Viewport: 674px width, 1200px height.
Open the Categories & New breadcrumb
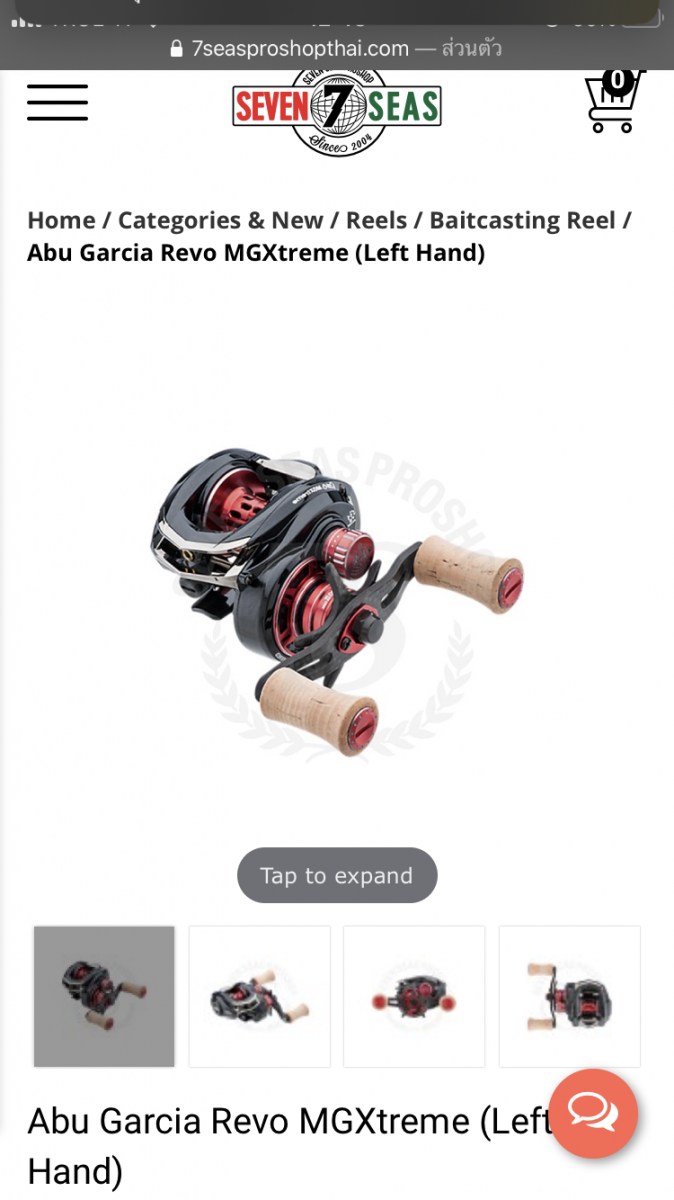point(220,220)
